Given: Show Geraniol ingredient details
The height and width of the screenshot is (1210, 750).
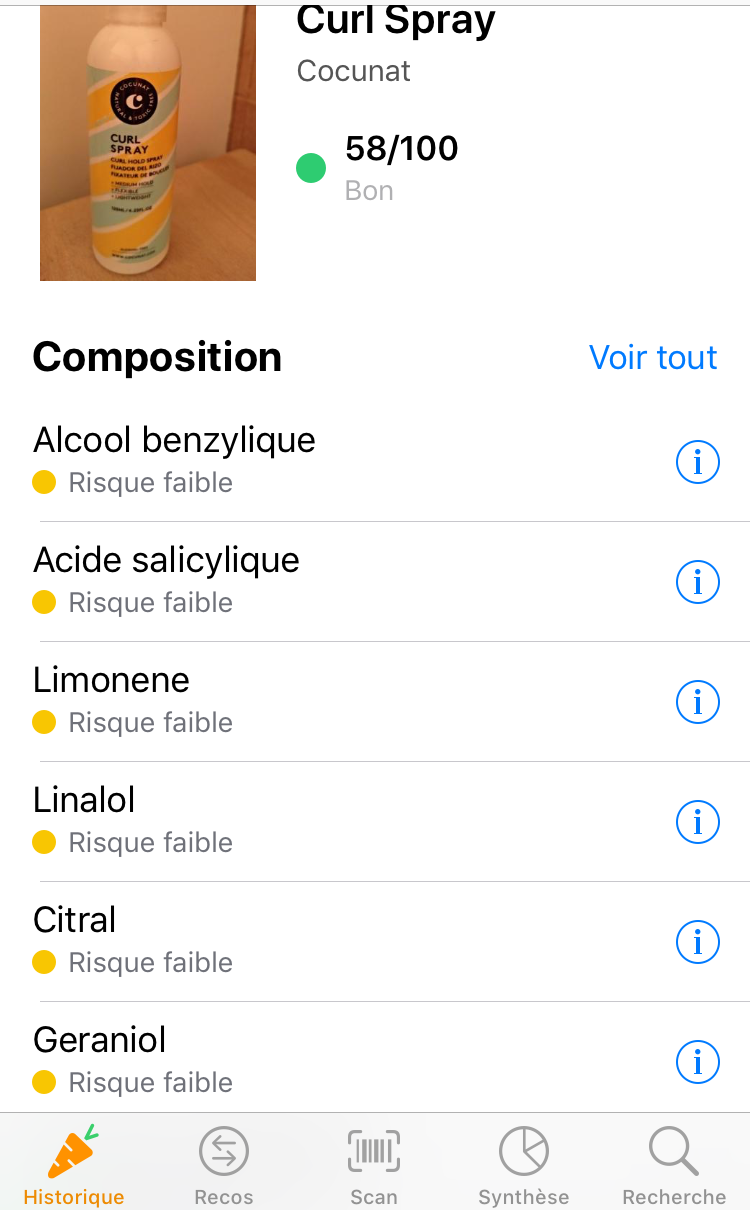Looking at the screenshot, I should coord(697,1062).
